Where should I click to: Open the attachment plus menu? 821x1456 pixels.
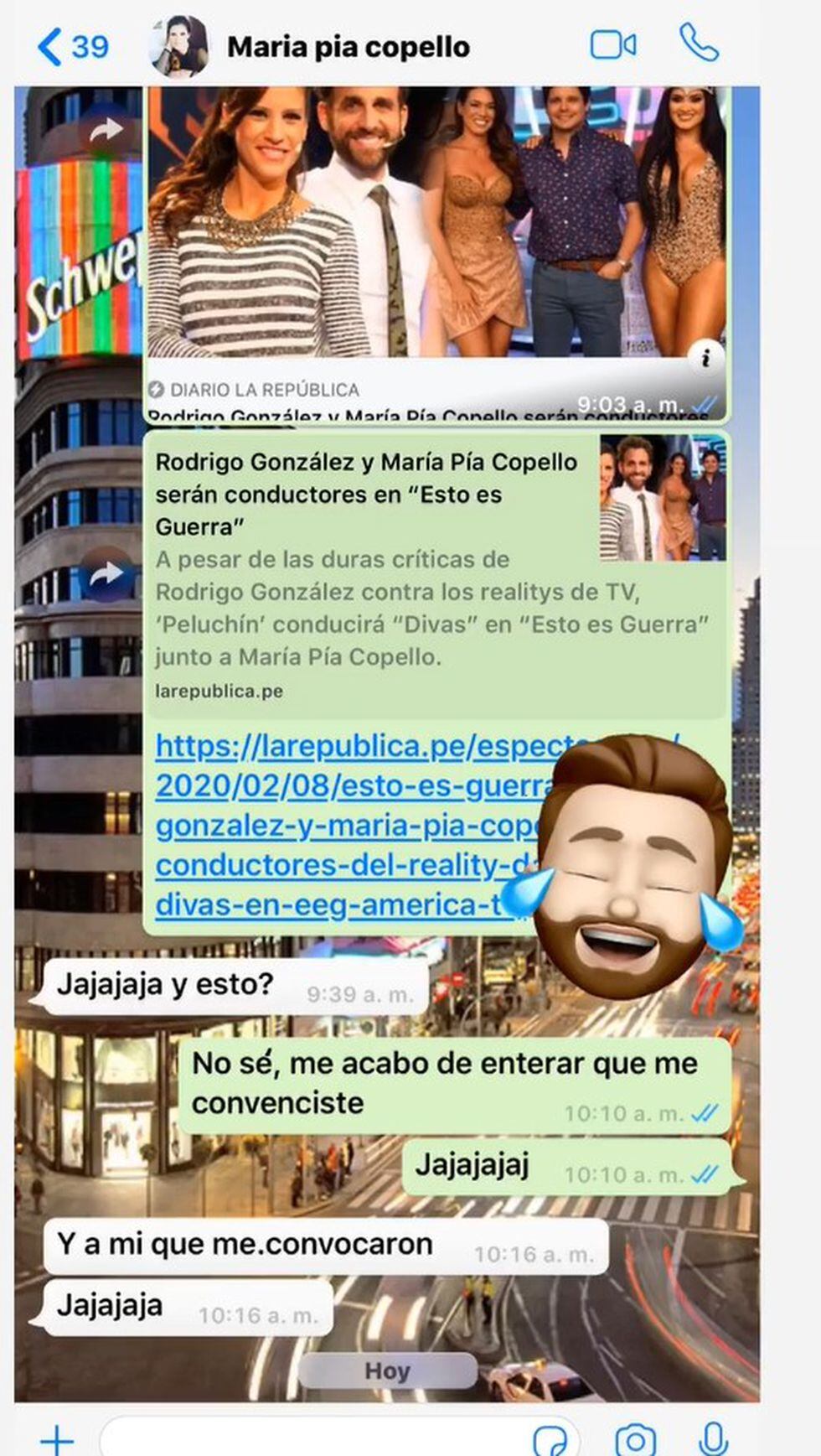click(x=57, y=1440)
